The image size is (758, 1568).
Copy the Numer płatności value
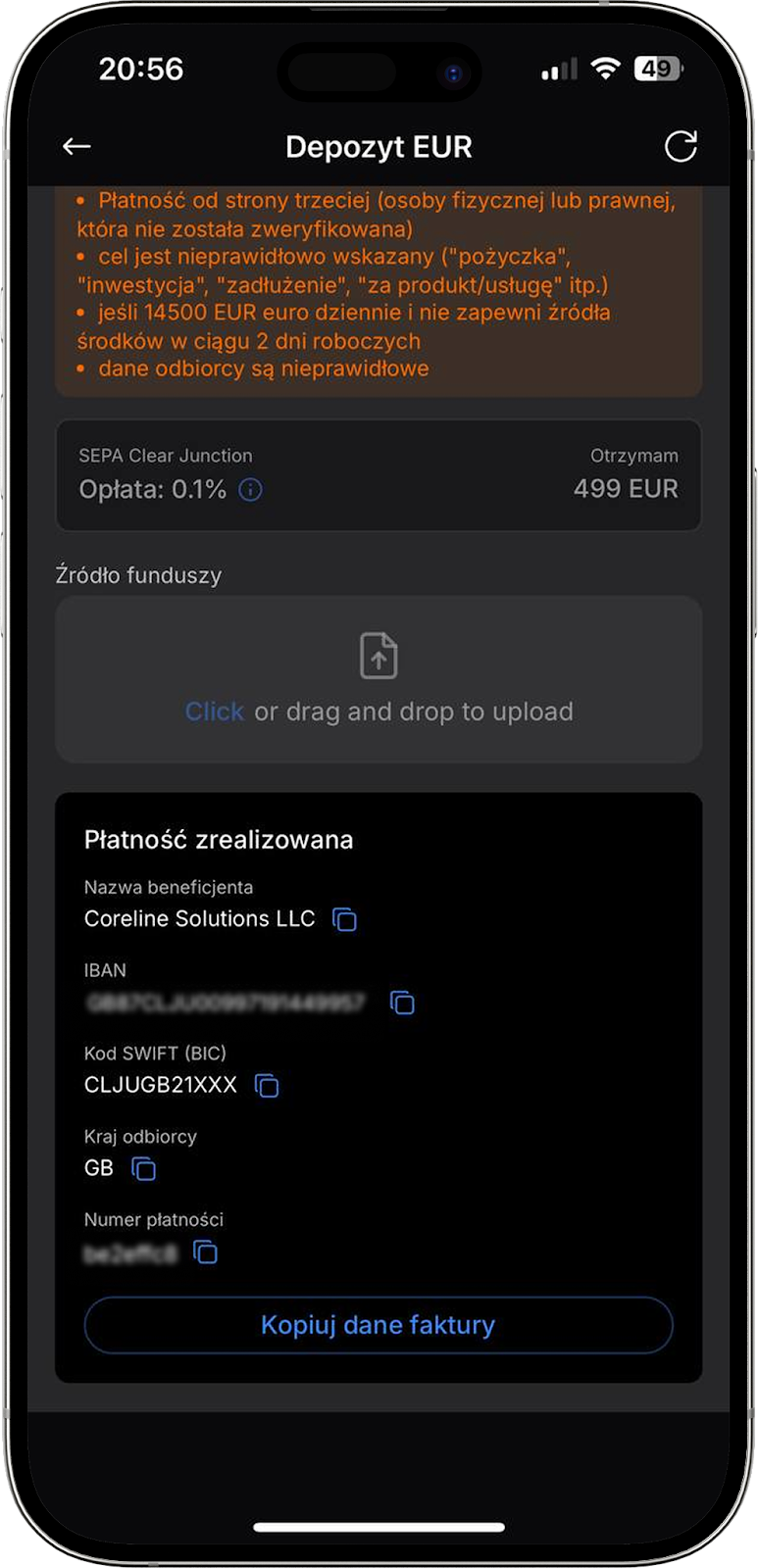205,1252
